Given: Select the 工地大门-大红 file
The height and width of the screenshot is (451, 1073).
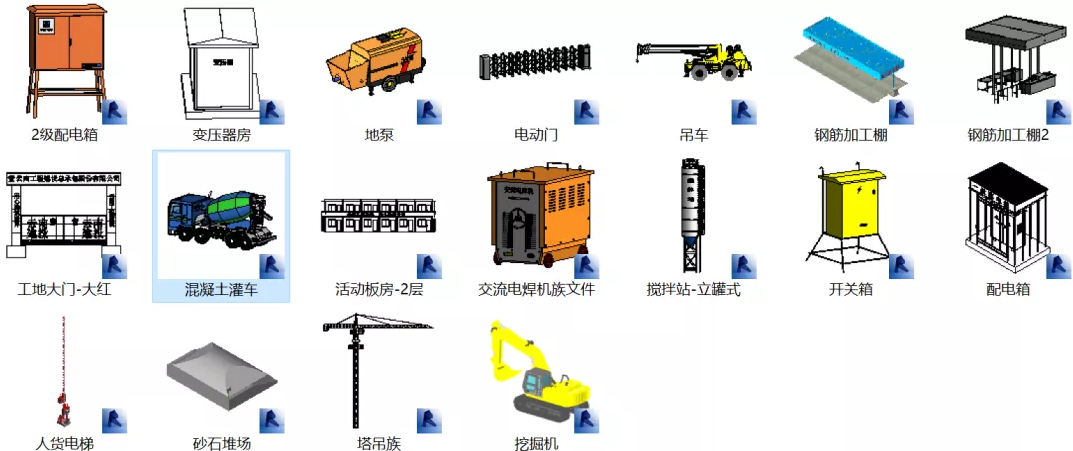Looking at the screenshot, I should coord(65,218).
